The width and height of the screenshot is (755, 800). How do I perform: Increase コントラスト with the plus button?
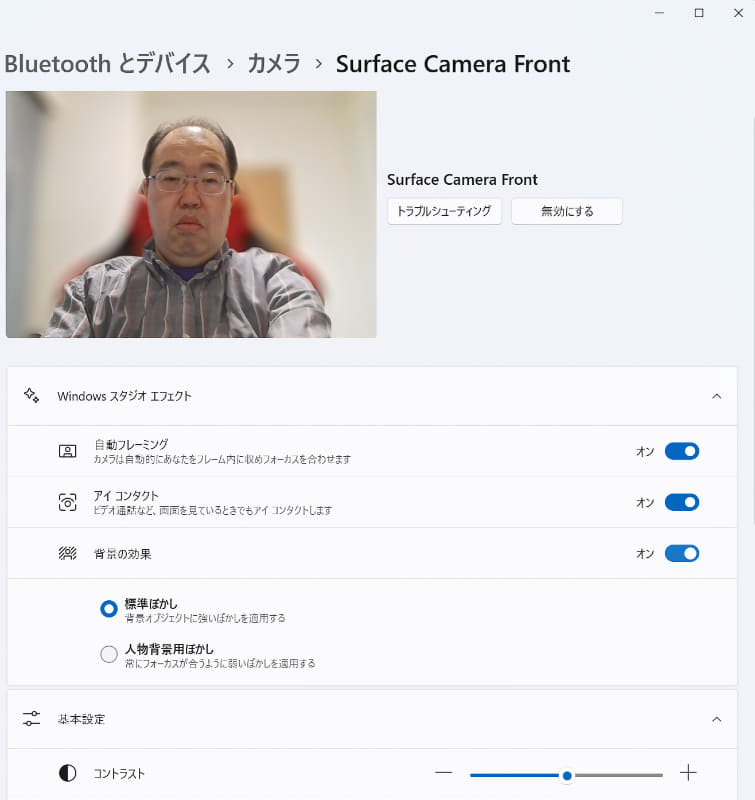[x=688, y=773]
